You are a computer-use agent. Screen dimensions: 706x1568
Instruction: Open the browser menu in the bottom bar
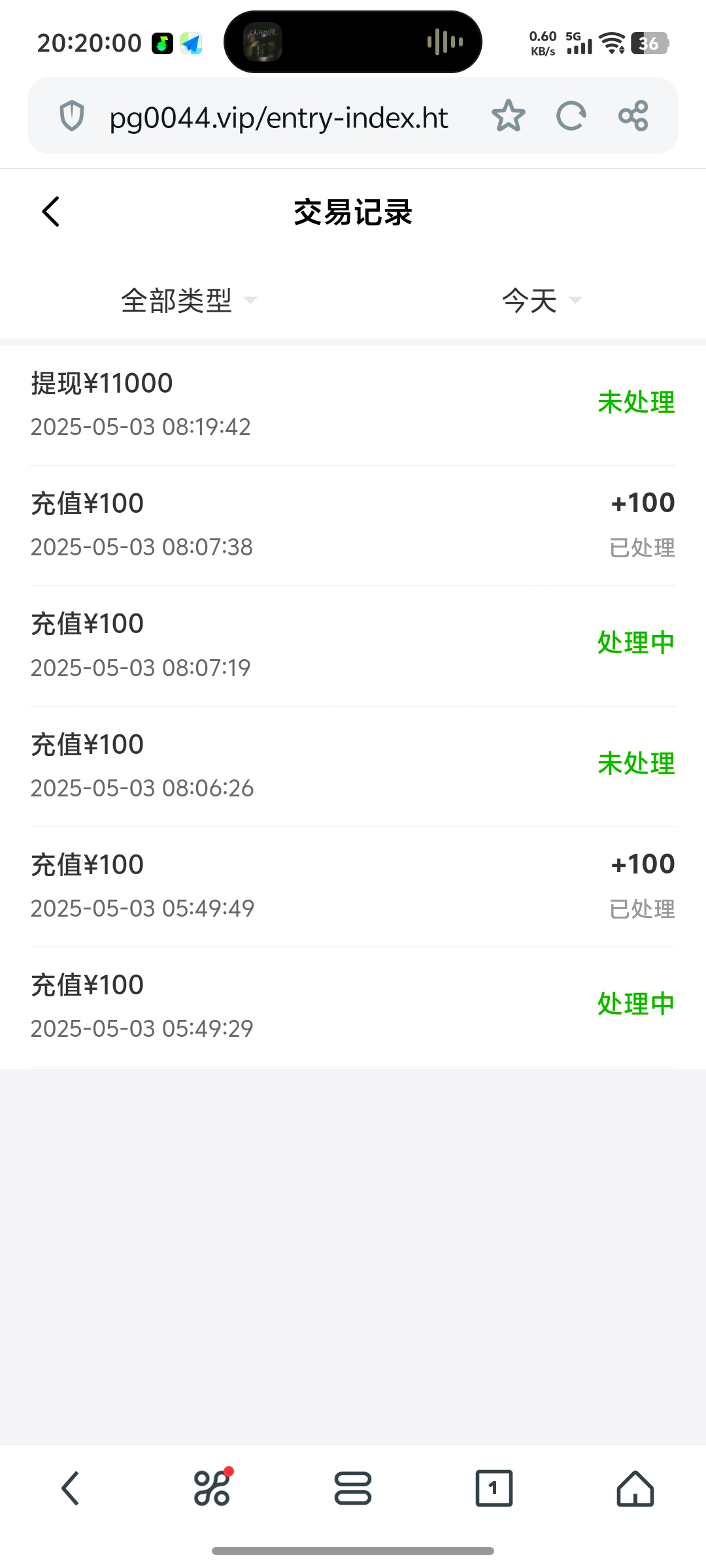click(353, 1488)
